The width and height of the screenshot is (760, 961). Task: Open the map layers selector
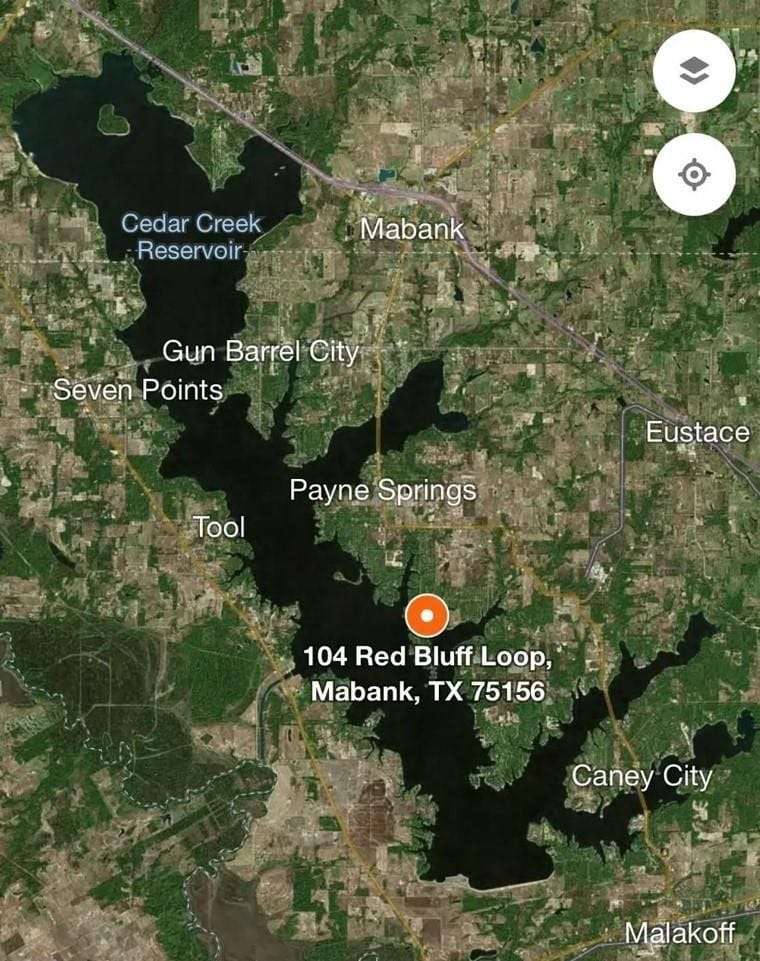pyautogui.click(x=694, y=71)
